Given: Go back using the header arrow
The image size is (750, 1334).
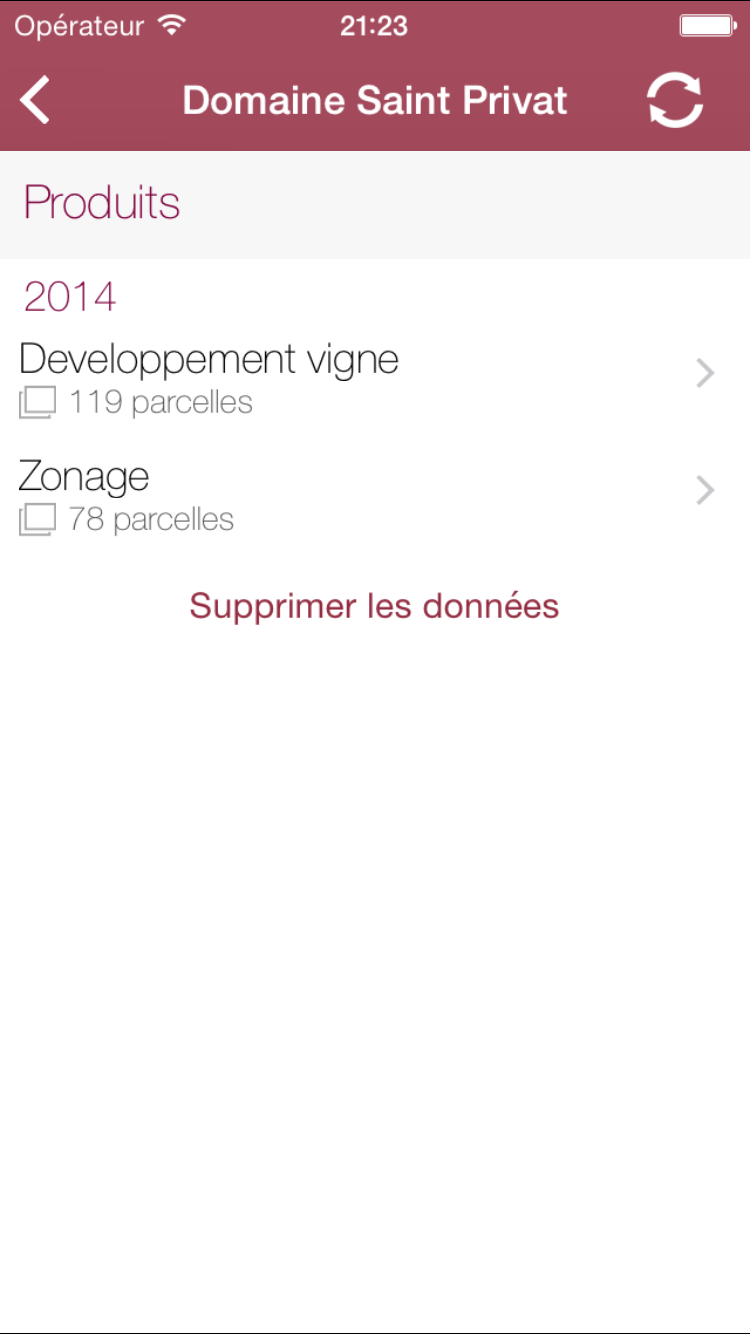Looking at the screenshot, I should [36, 101].
